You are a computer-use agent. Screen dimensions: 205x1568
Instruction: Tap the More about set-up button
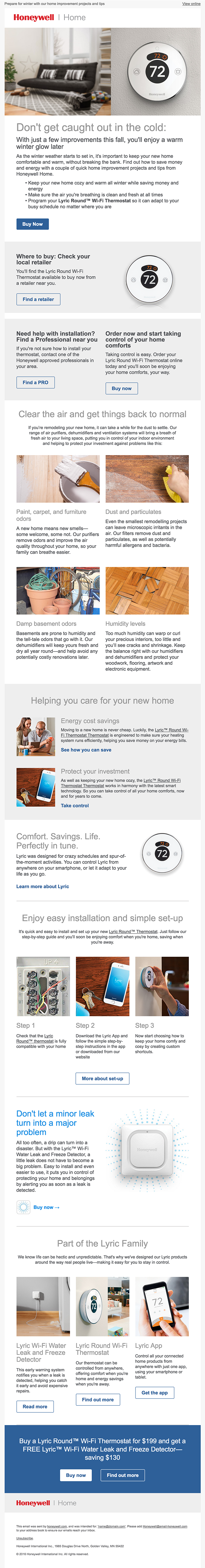coord(102,1079)
